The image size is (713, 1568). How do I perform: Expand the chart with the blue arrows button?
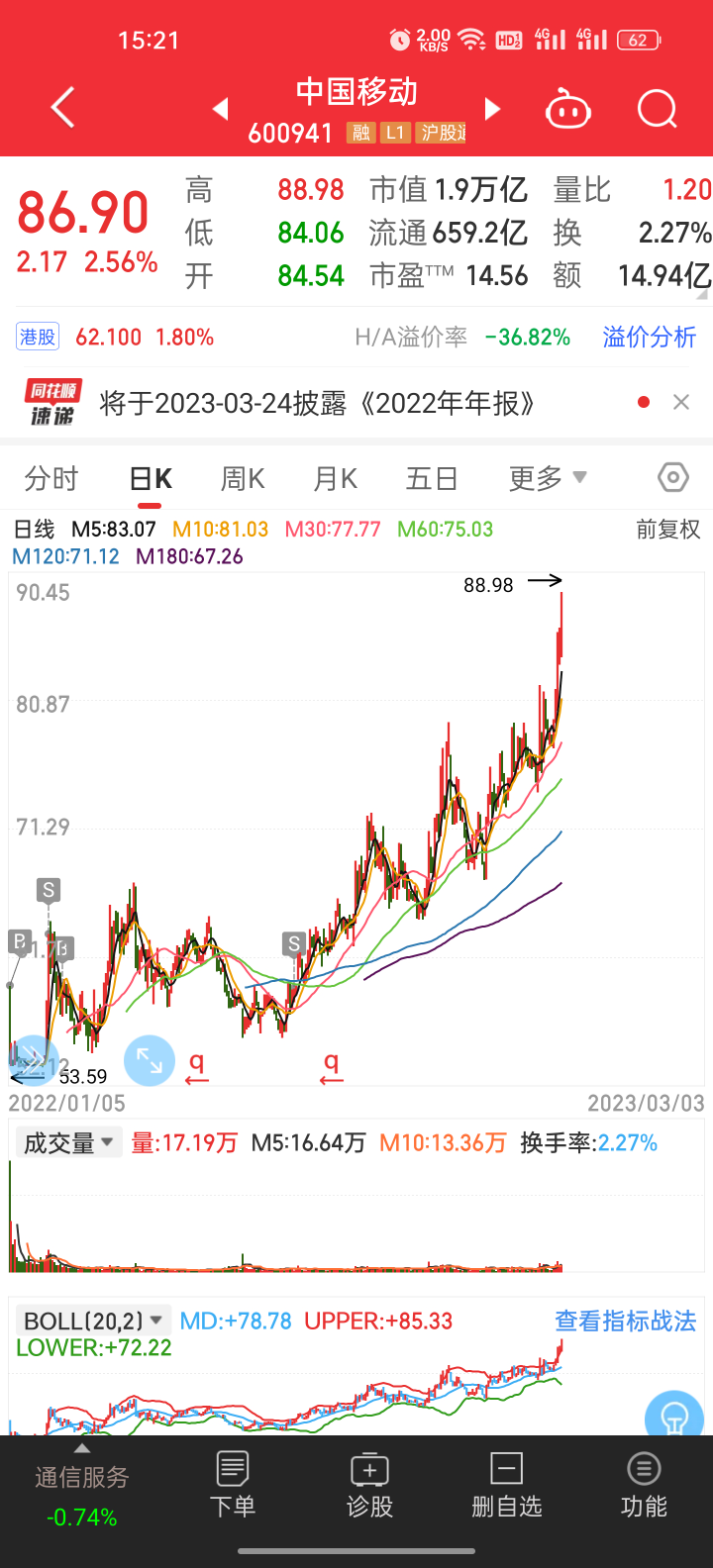coord(150,1060)
